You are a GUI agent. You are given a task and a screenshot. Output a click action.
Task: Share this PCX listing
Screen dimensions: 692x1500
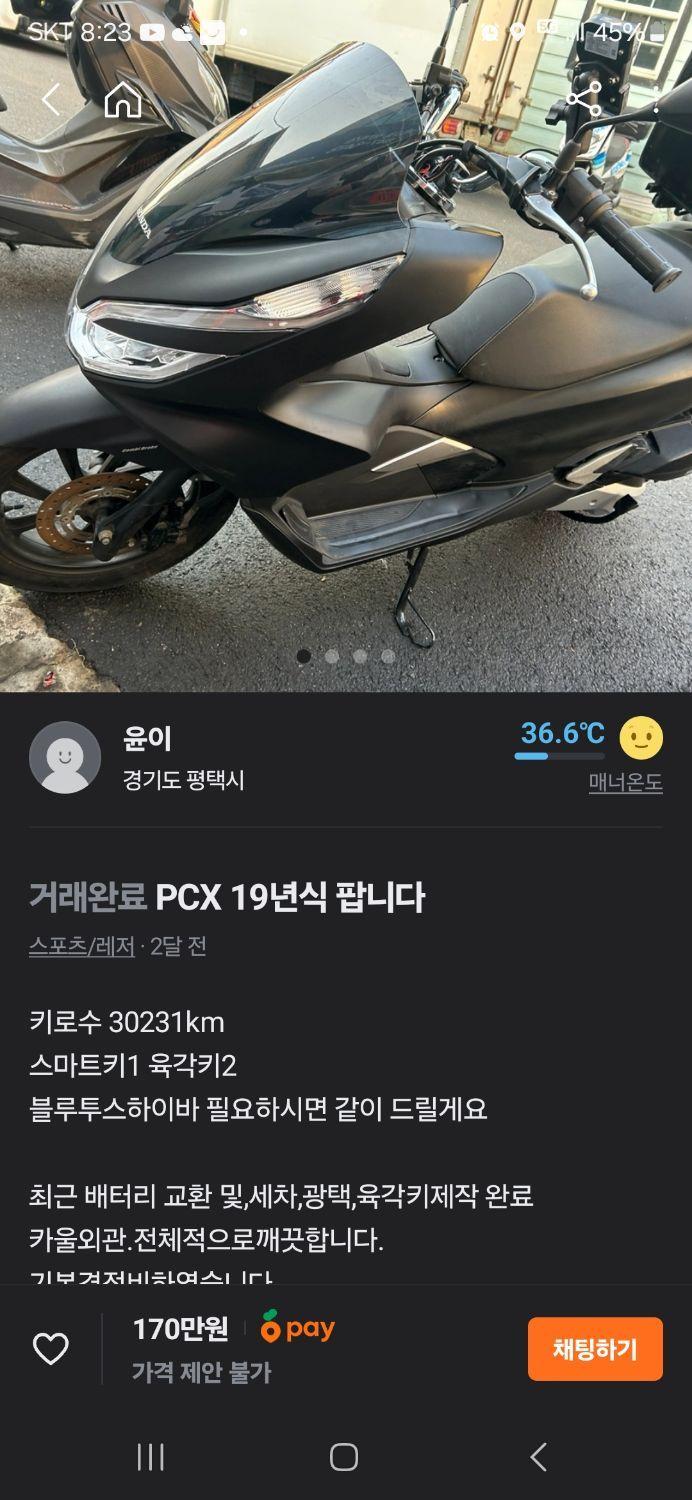pos(584,99)
